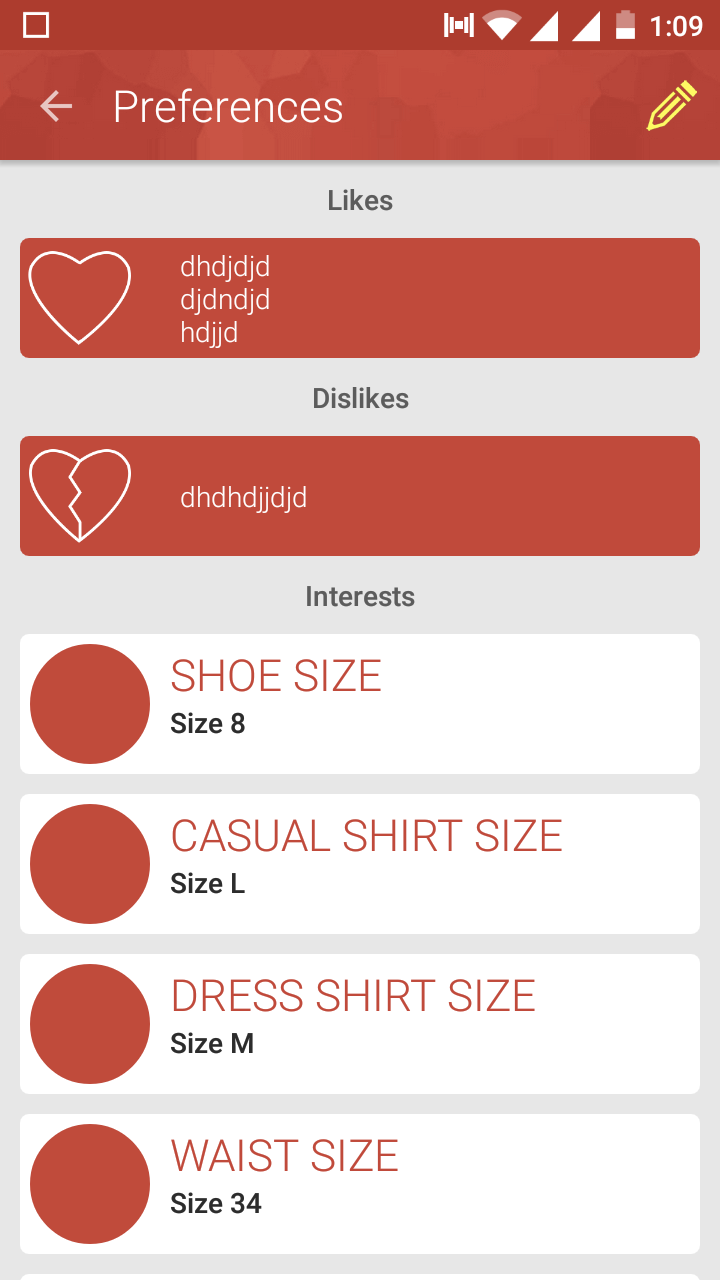
Task: View the Waist Size card
Action: [360, 1184]
